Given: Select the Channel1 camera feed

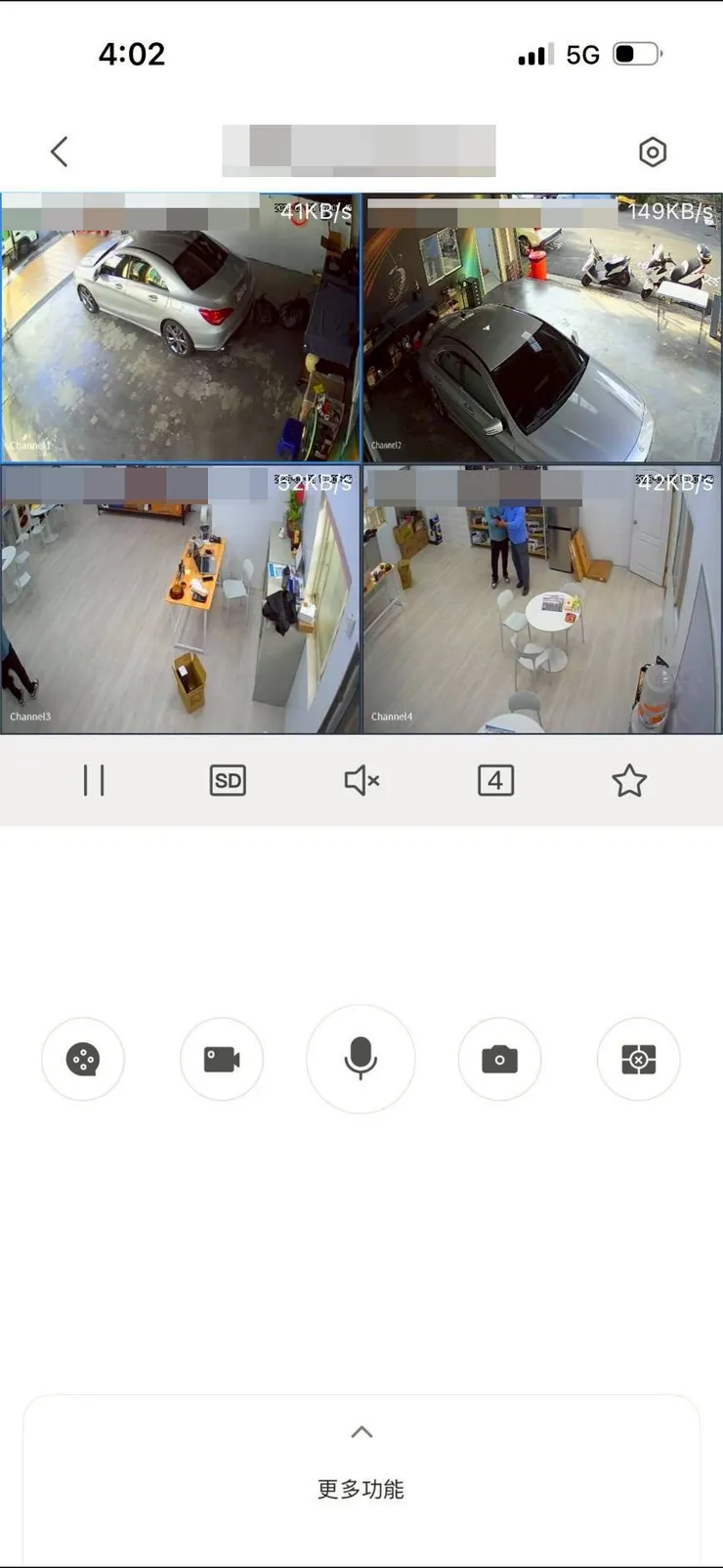Looking at the screenshot, I should [181, 328].
